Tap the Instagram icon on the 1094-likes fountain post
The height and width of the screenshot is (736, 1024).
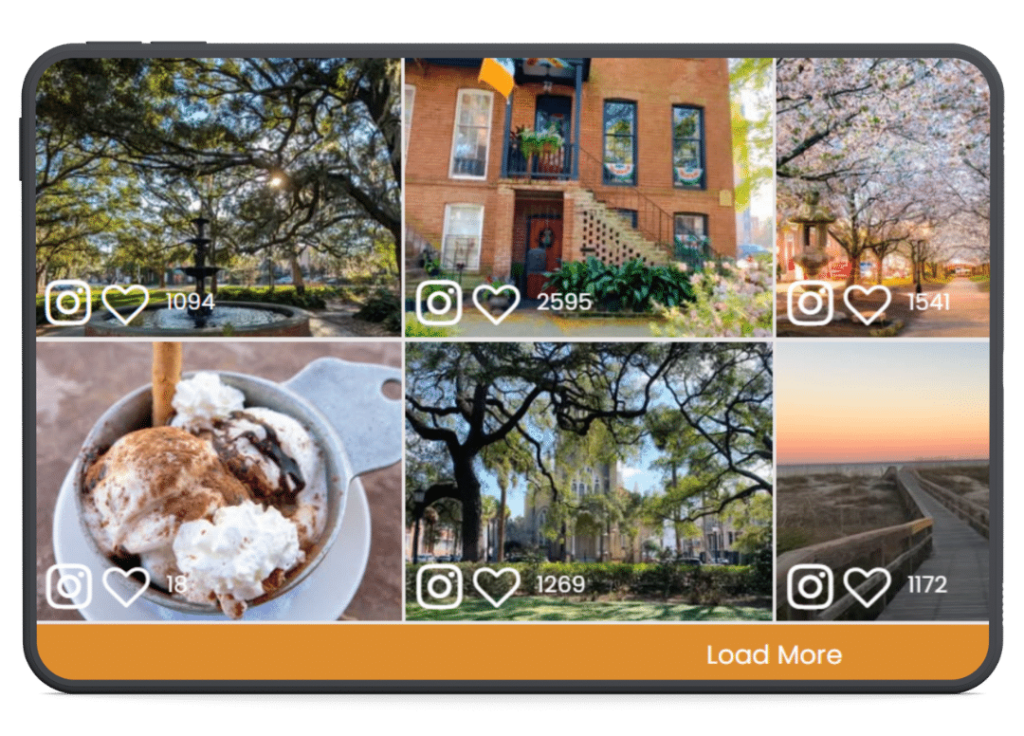pyautogui.click(x=68, y=303)
